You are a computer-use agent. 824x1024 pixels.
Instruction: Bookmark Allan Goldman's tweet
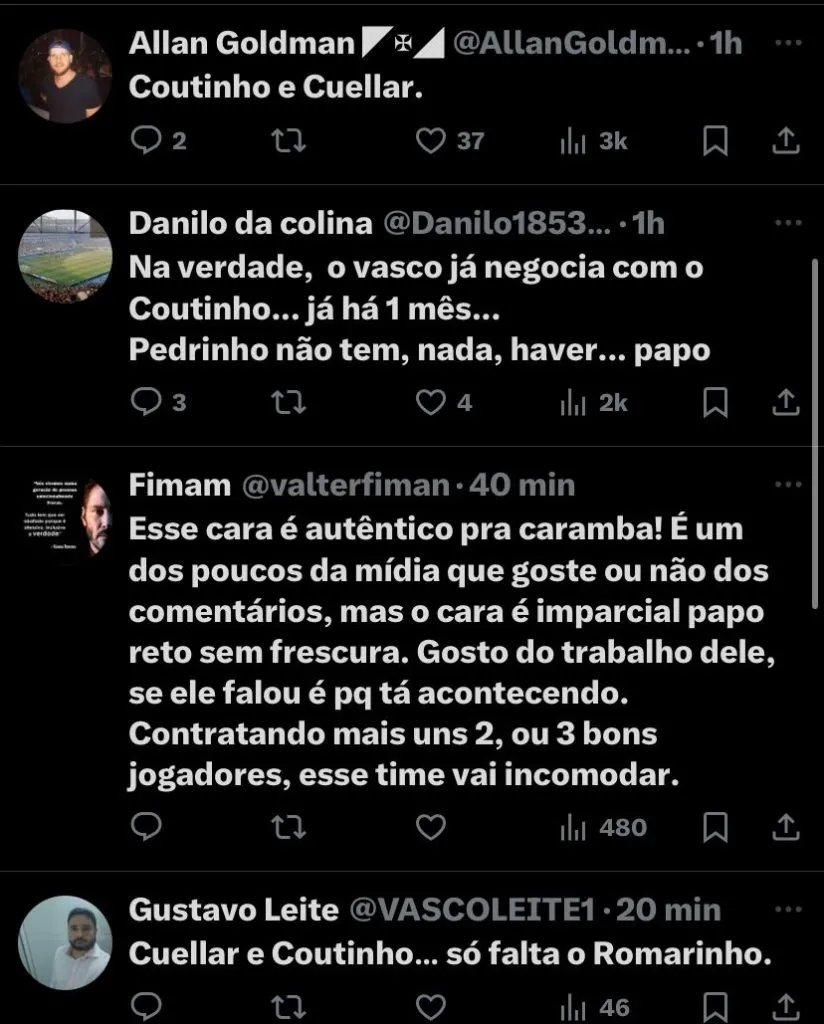point(715,140)
